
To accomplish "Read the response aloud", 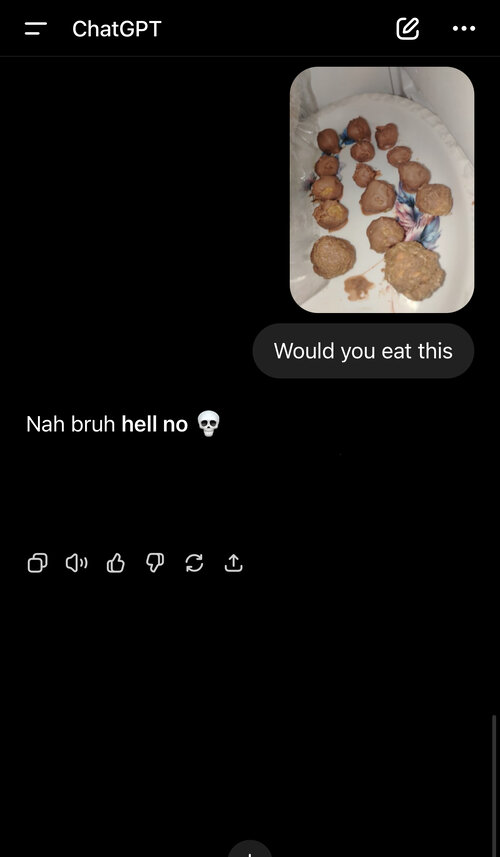I will [77, 562].
